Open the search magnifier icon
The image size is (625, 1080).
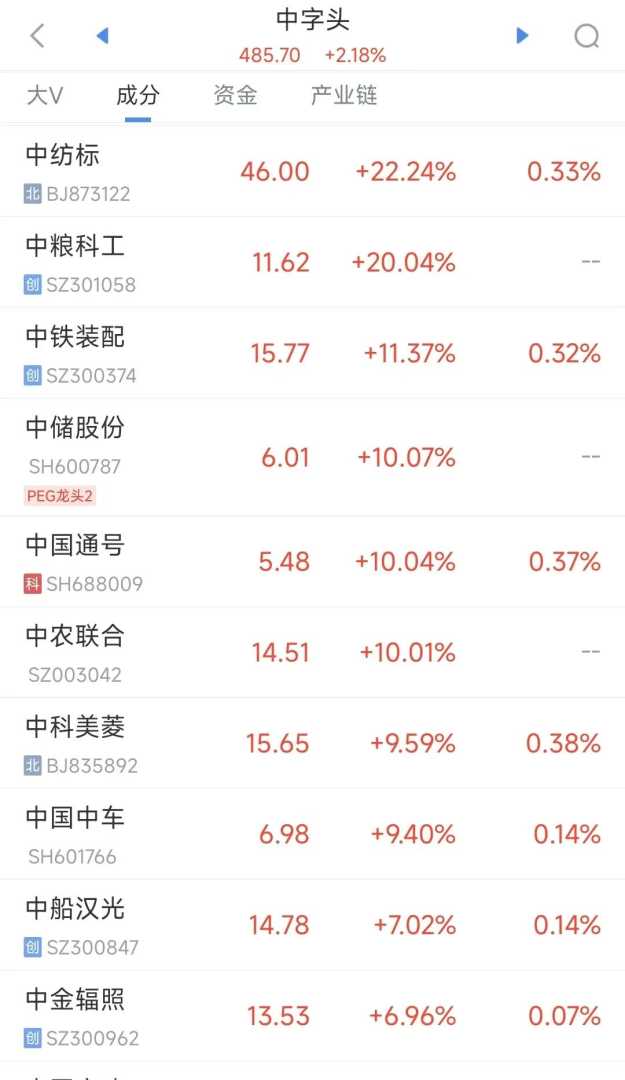pyautogui.click(x=586, y=36)
